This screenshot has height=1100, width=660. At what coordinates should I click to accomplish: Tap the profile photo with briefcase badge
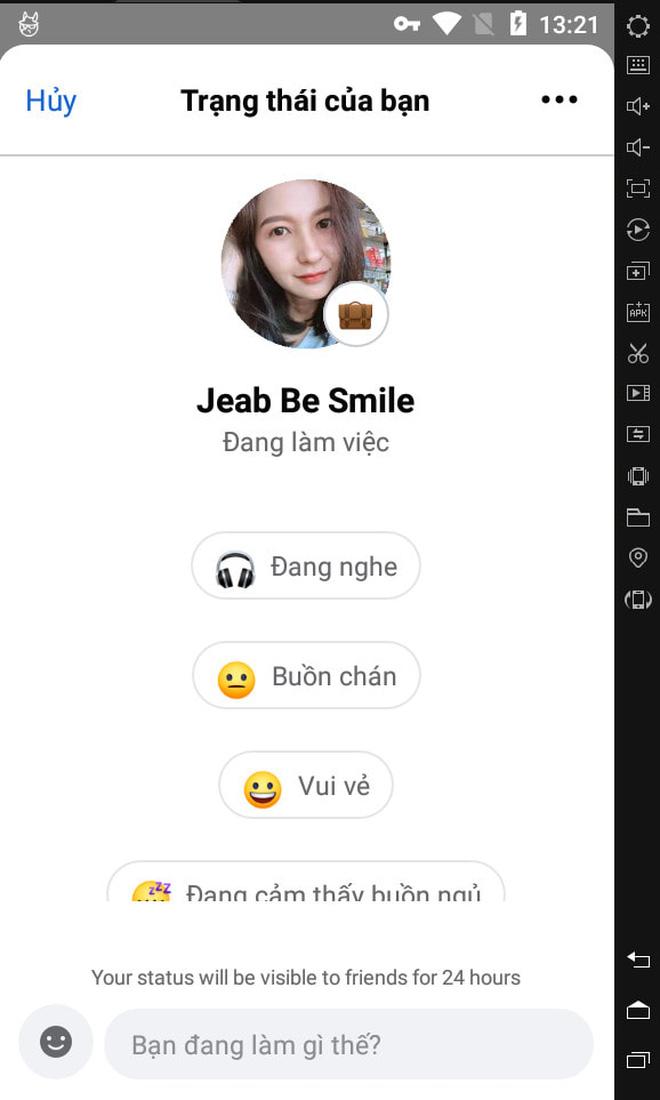click(305, 263)
